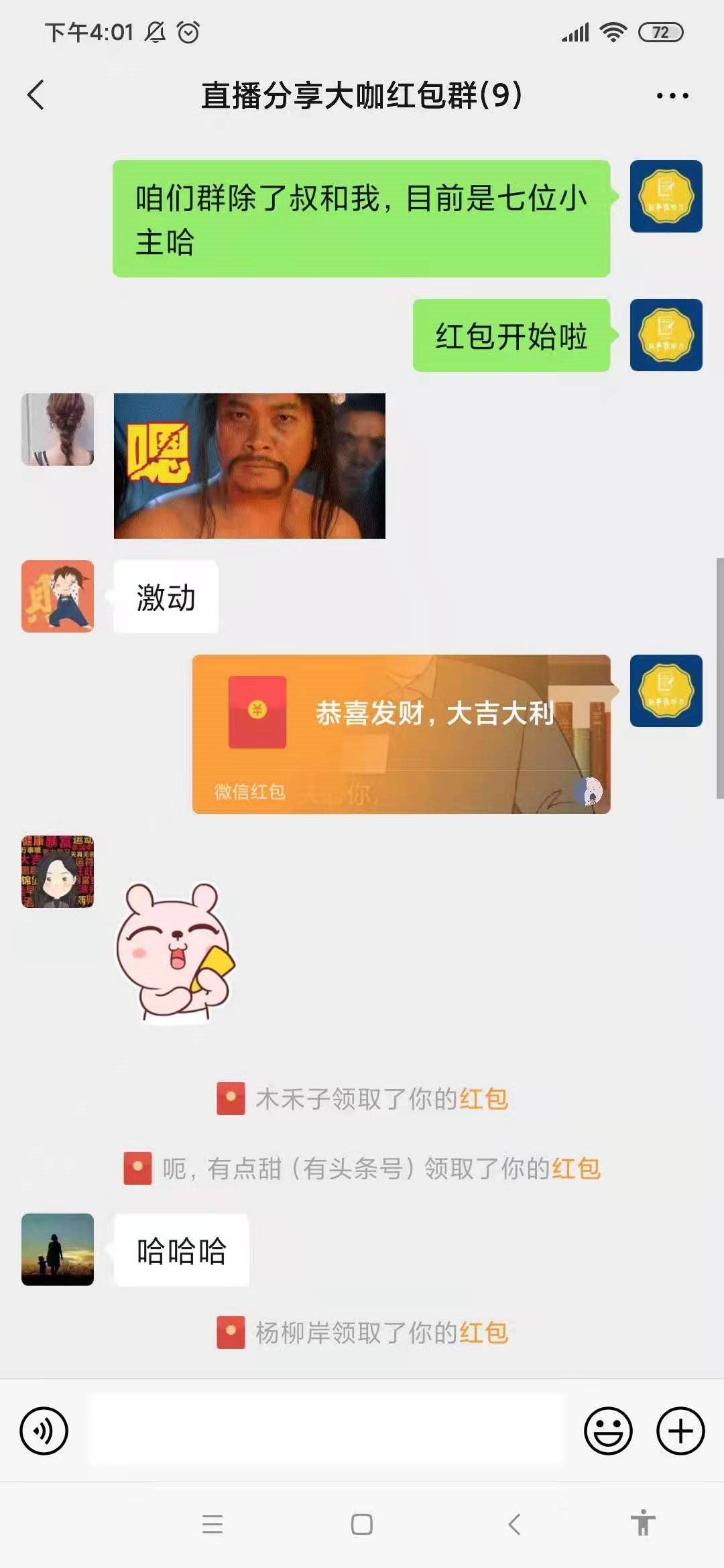724x1568 pixels.
Task: Open 红包 link in 杨柳岸 notice
Action: point(483,1333)
